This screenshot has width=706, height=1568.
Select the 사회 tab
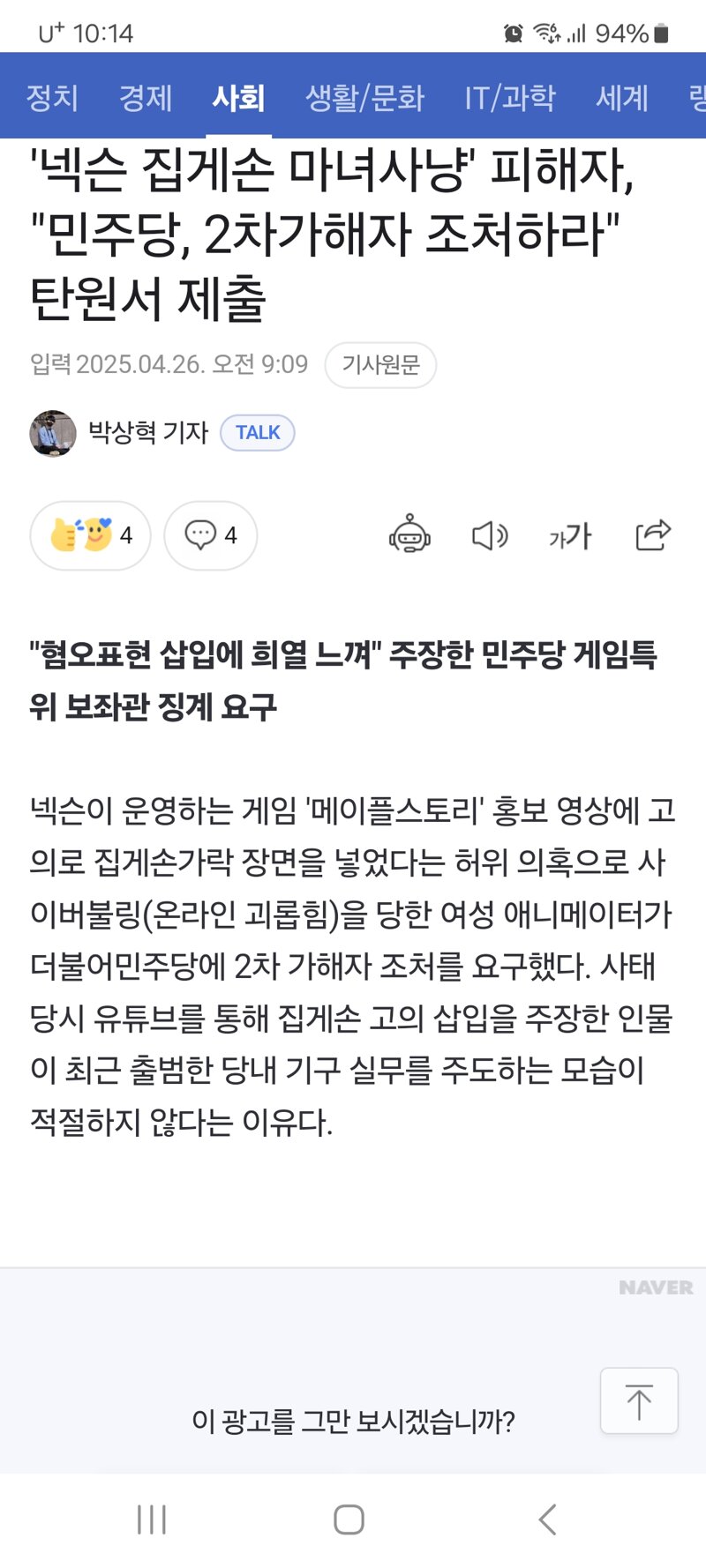coord(238,97)
